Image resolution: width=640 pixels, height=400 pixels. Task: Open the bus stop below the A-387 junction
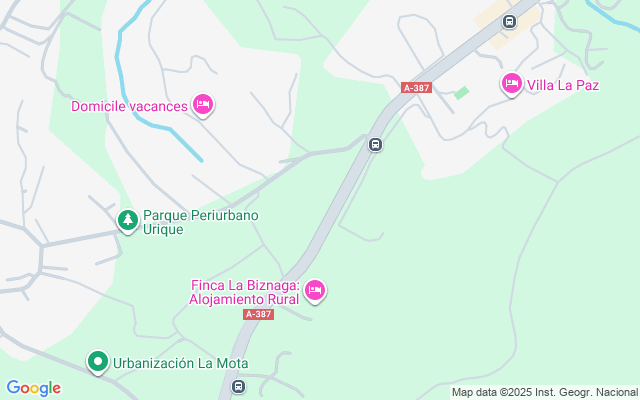(375, 144)
